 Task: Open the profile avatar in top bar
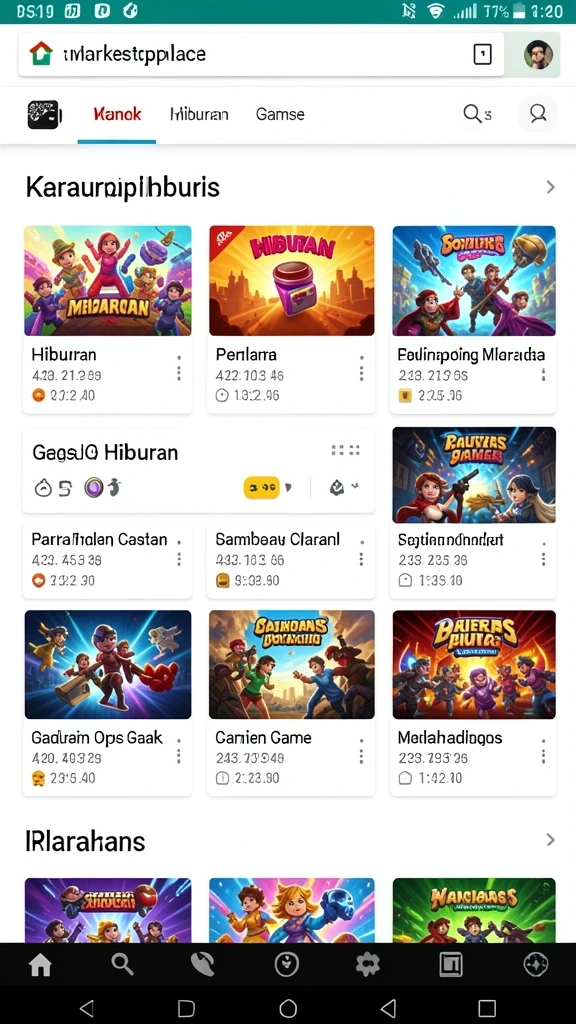click(539, 55)
